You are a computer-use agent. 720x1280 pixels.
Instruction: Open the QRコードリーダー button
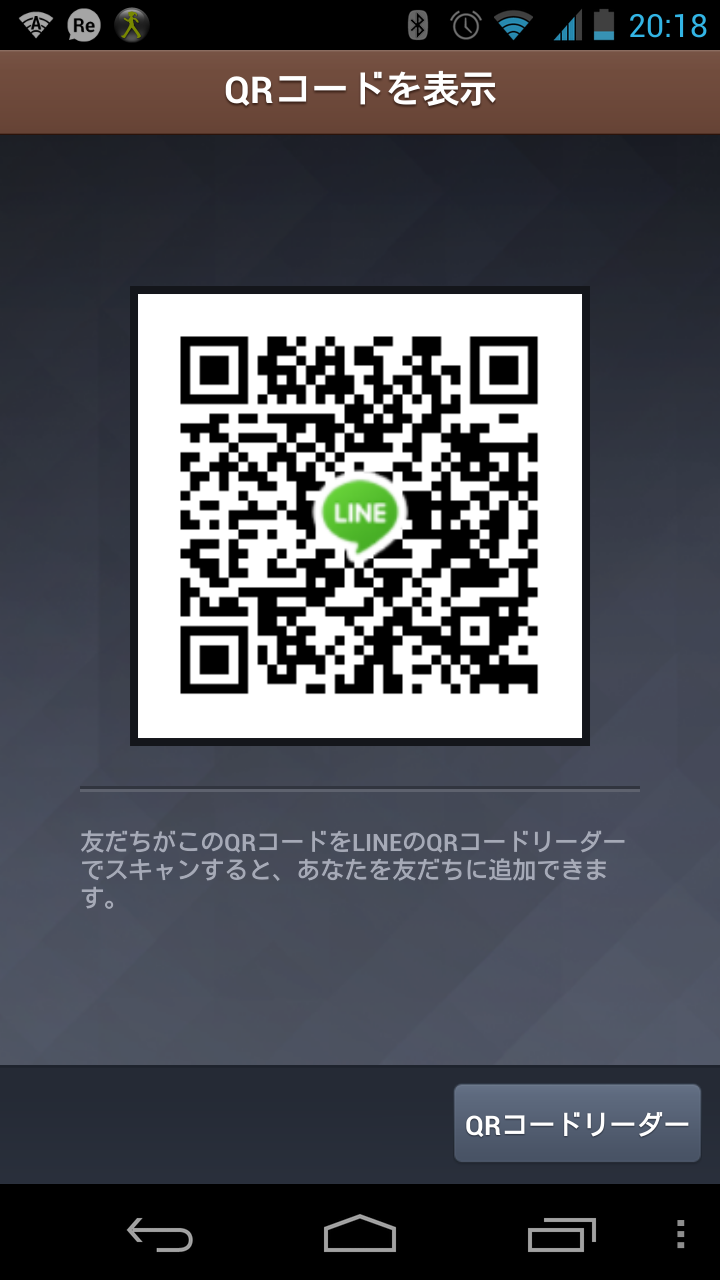(x=577, y=1124)
